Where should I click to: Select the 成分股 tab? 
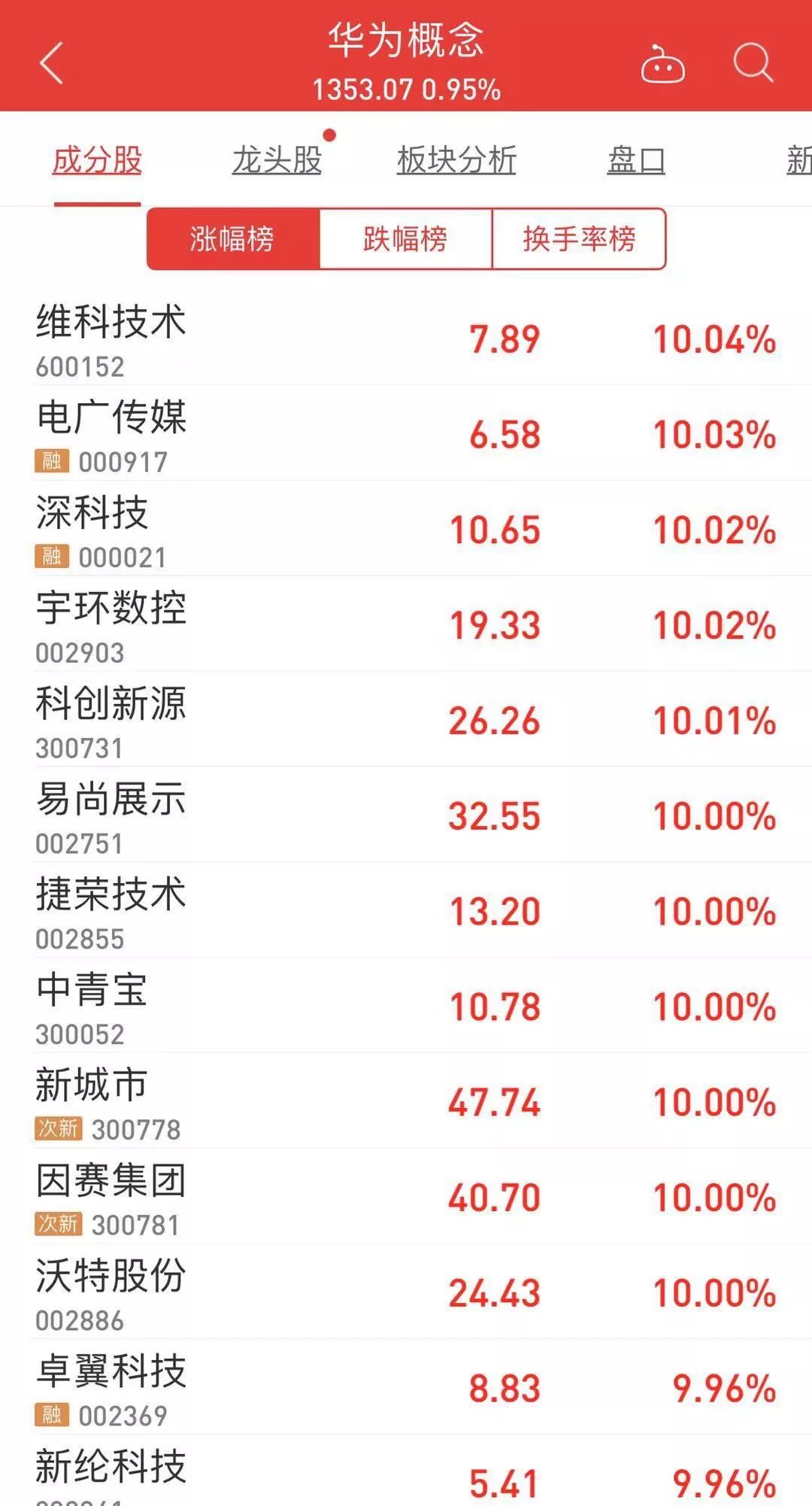coord(97,160)
